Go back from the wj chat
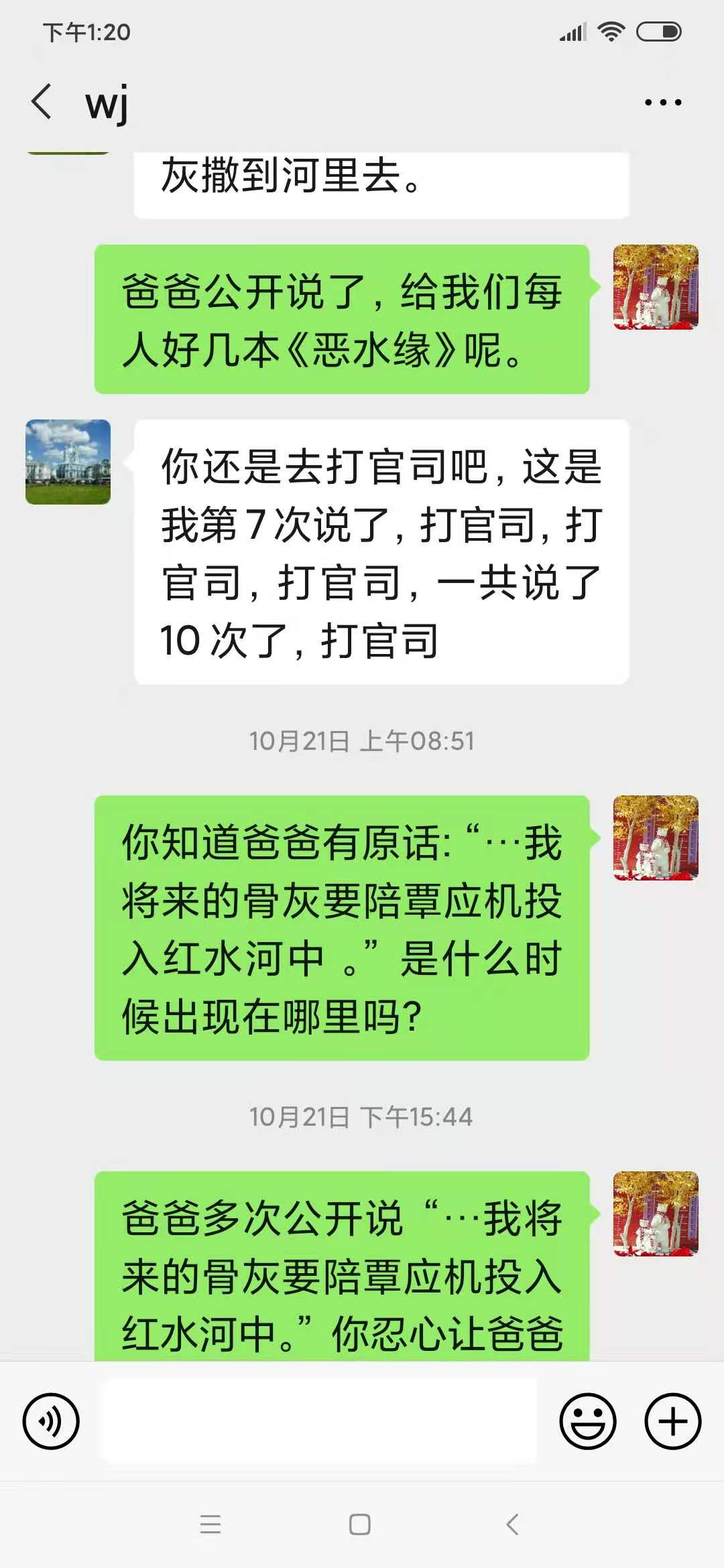 coord(42,102)
